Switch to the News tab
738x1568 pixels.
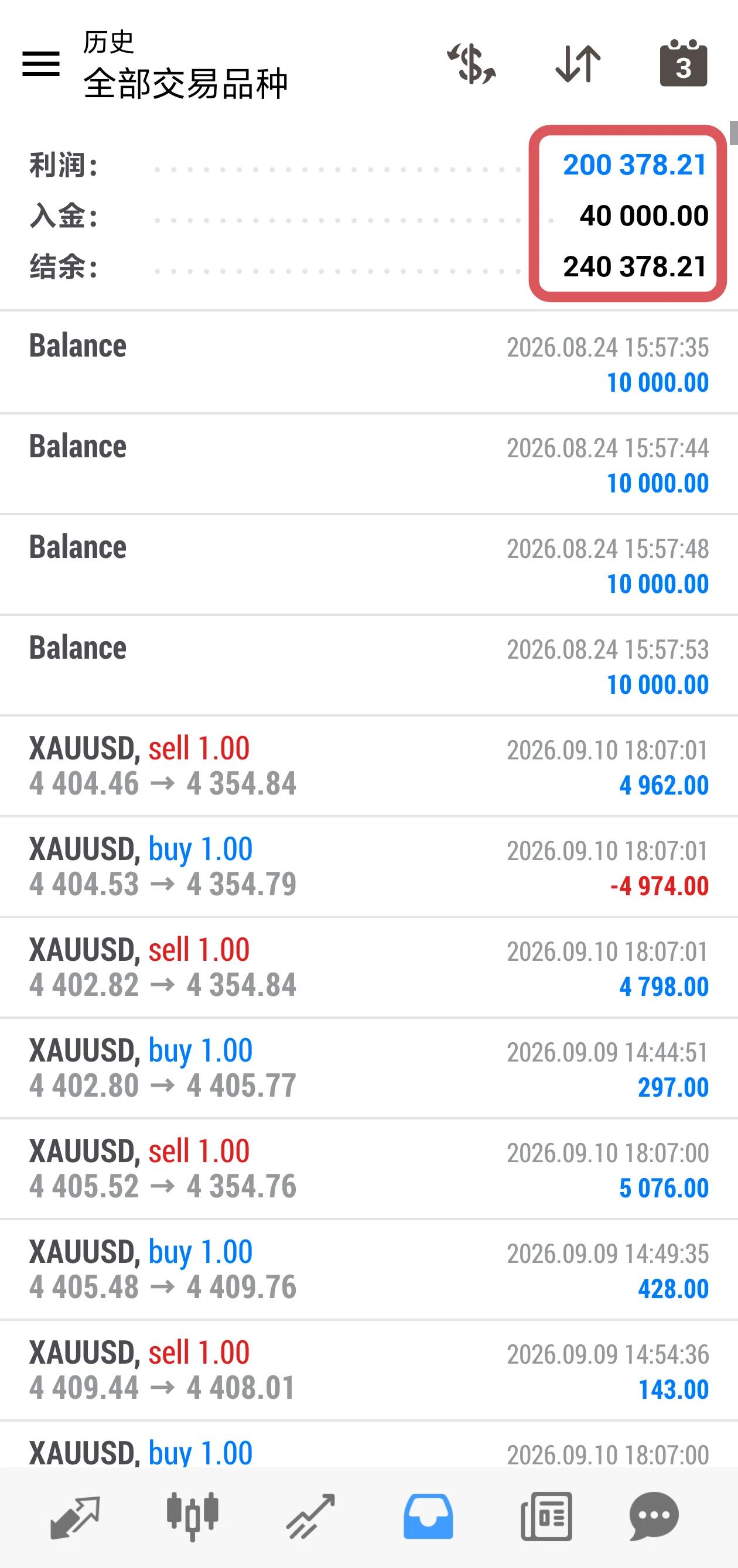pyautogui.click(x=546, y=1516)
